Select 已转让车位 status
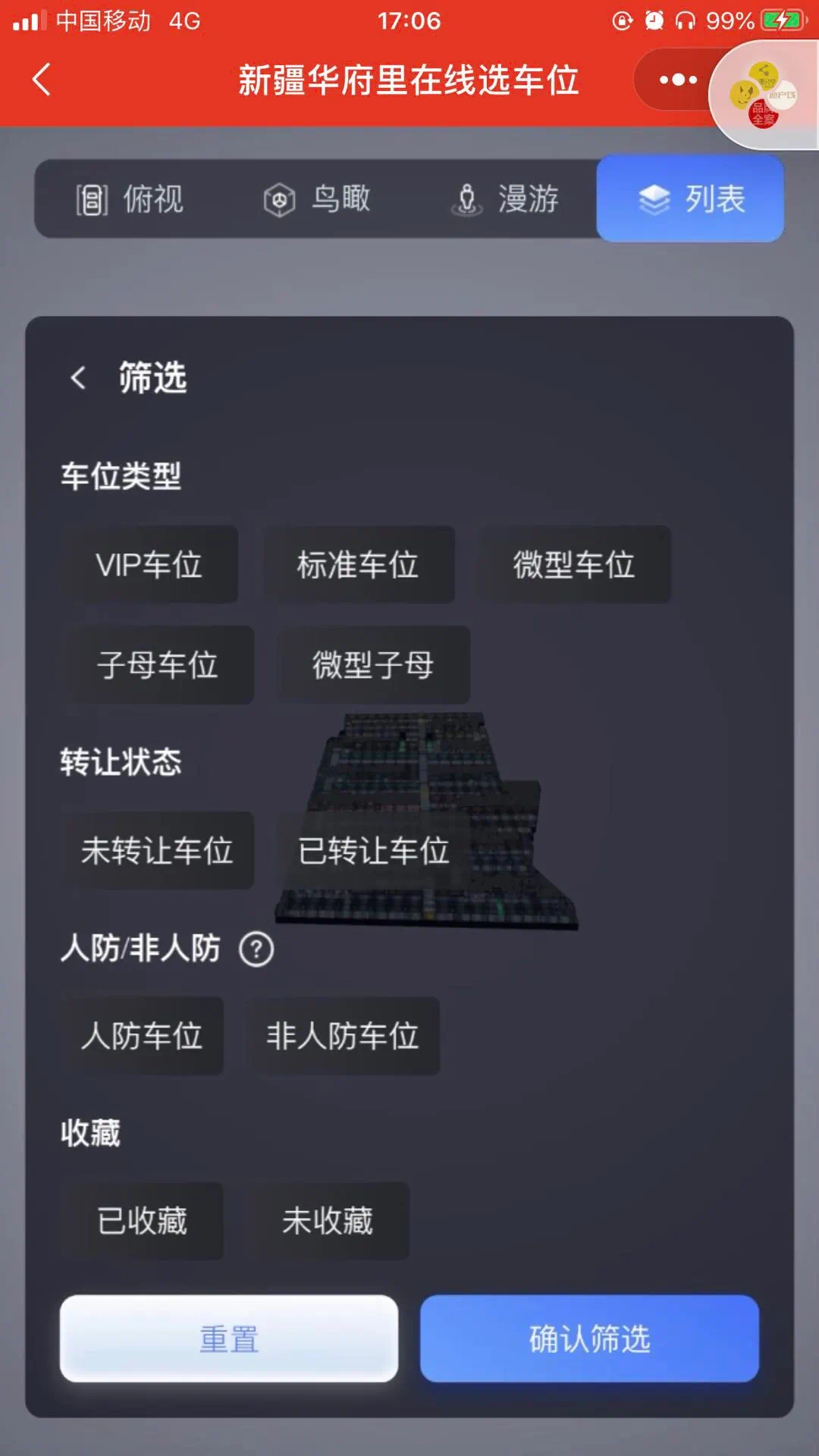819x1456 pixels. coord(373,851)
